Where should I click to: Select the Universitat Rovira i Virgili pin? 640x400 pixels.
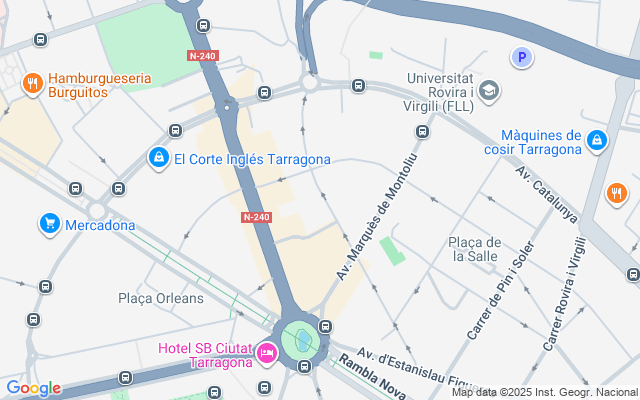tap(489, 90)
